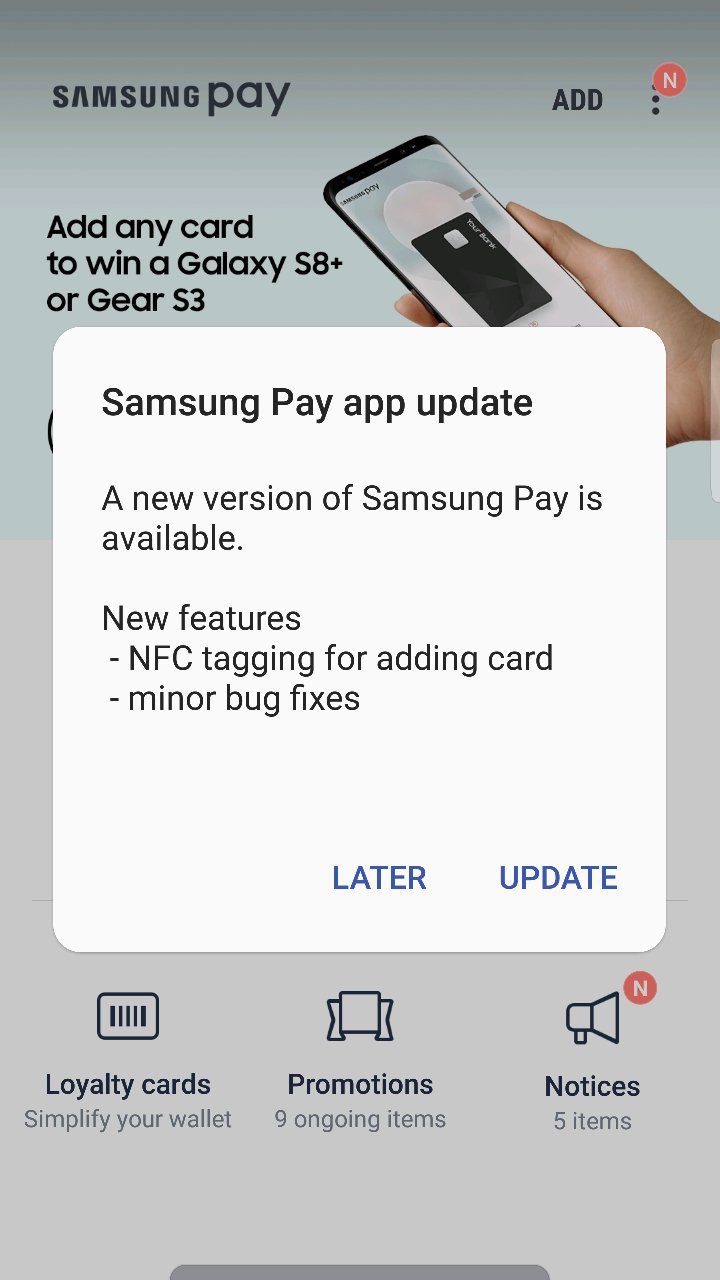Open Loyalty cards
The height and width of the screenshot is (1280, 720).
tap(128, 1060)
